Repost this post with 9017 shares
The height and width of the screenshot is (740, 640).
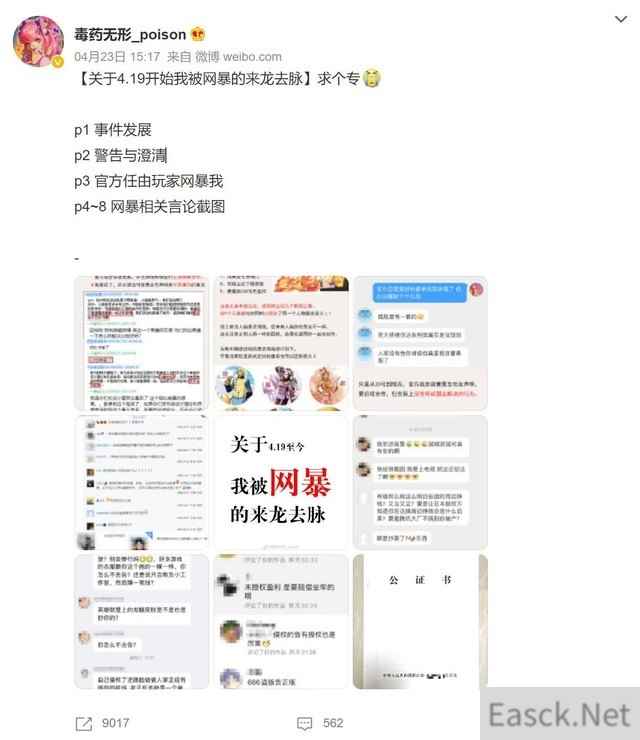(x=101, y=722)
